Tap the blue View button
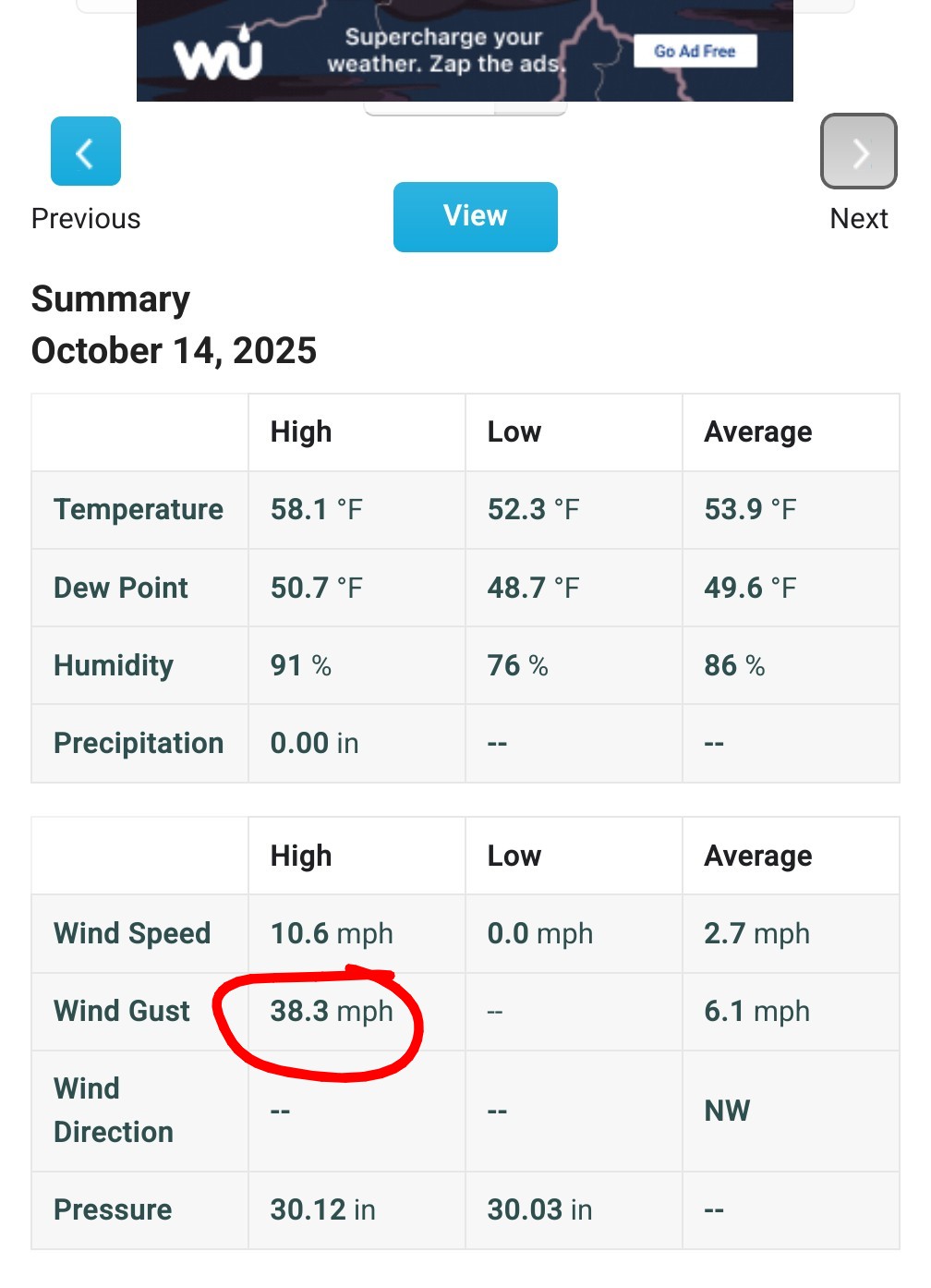The image size is (931, 1288). tap(475, 217)
